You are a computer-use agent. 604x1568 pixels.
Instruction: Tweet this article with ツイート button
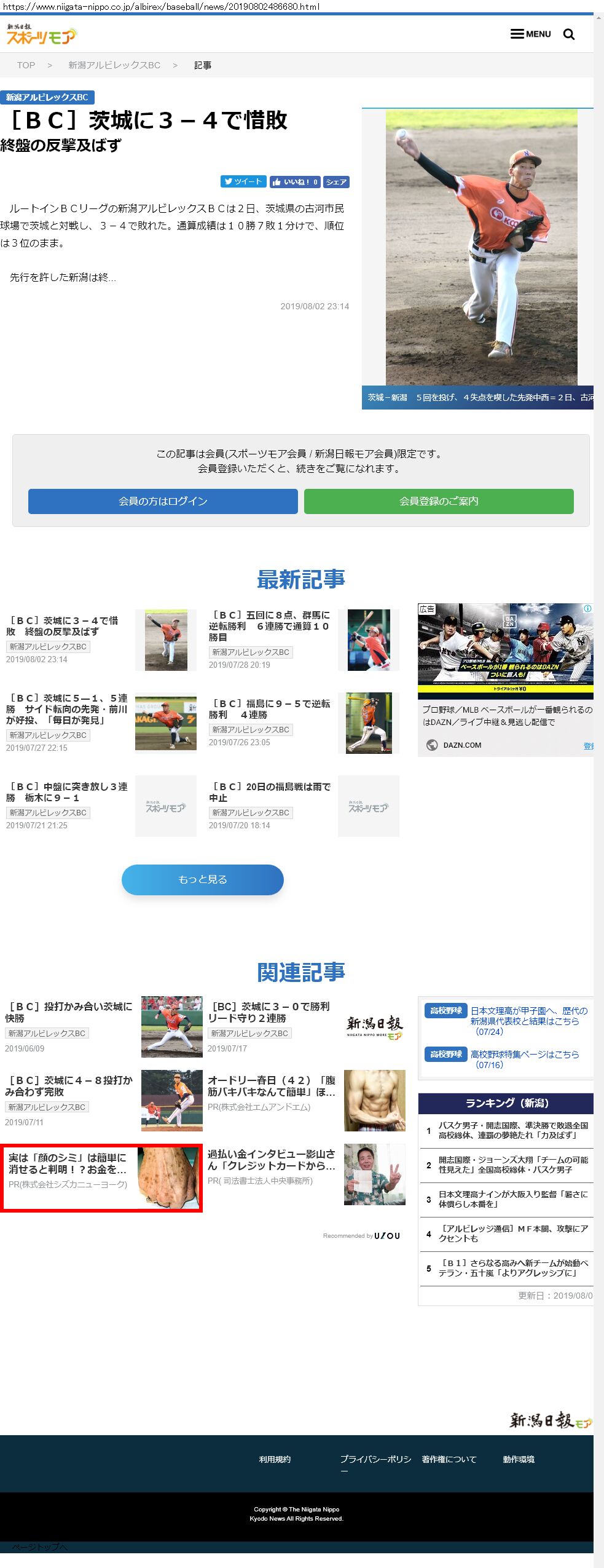tap(243, 181)
